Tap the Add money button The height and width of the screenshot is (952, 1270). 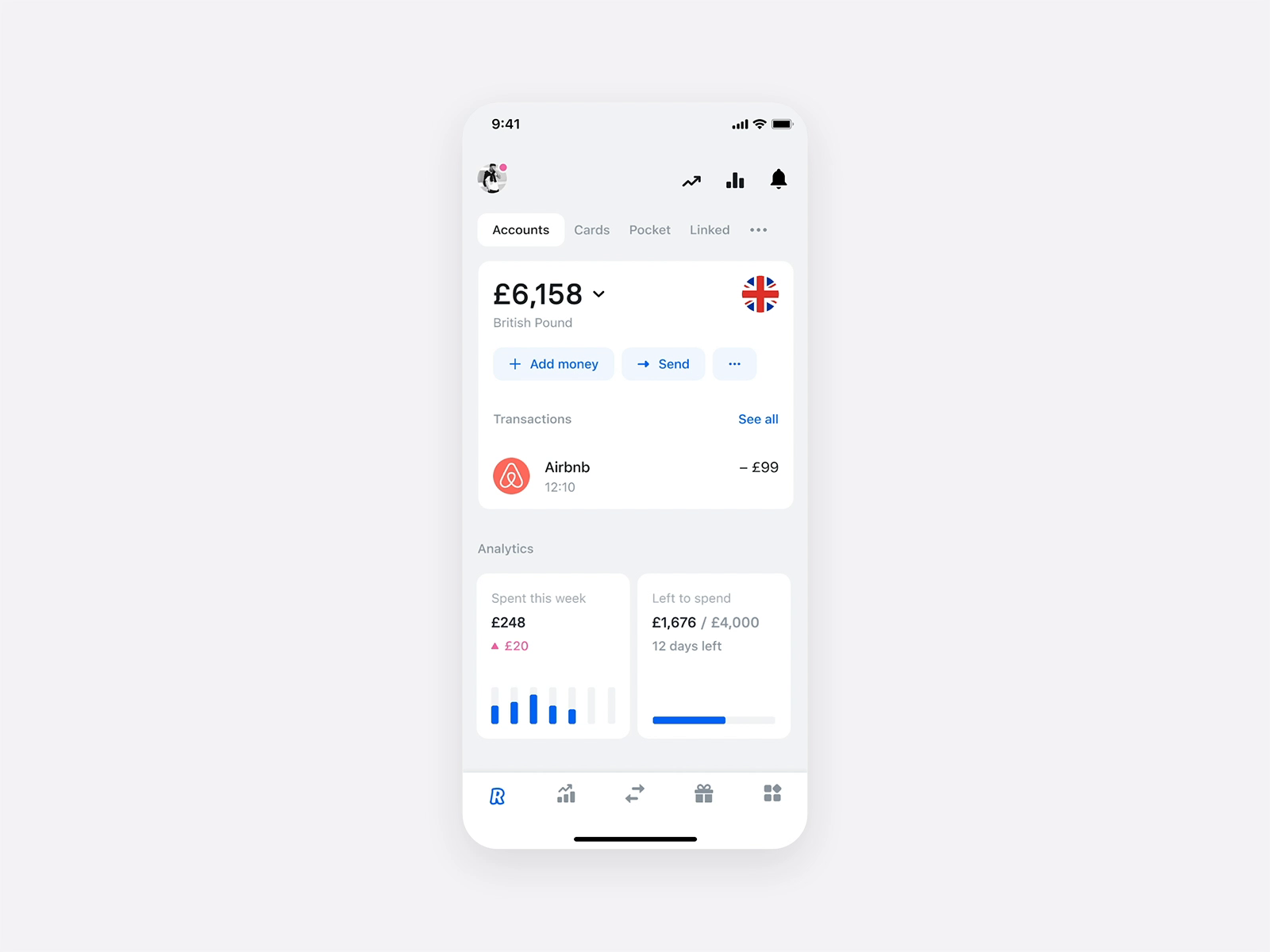point(553,364)
